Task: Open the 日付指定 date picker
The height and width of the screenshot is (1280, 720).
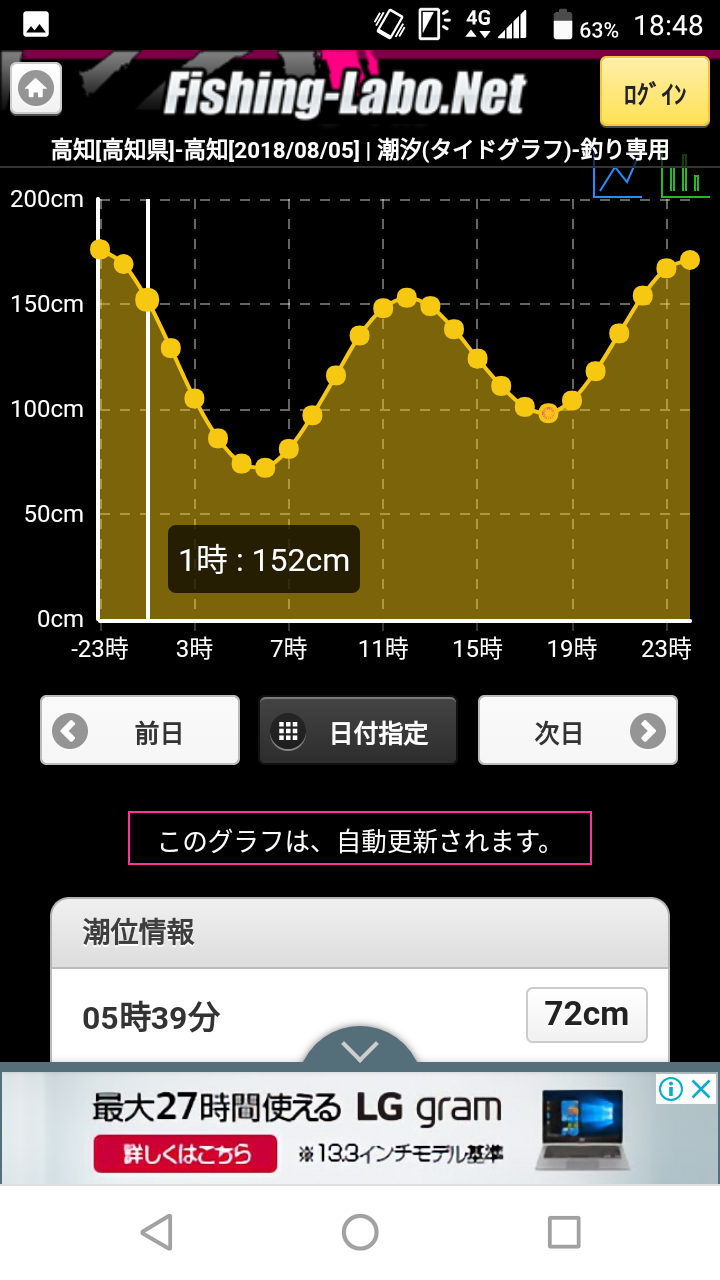Action: click(358, 731)
